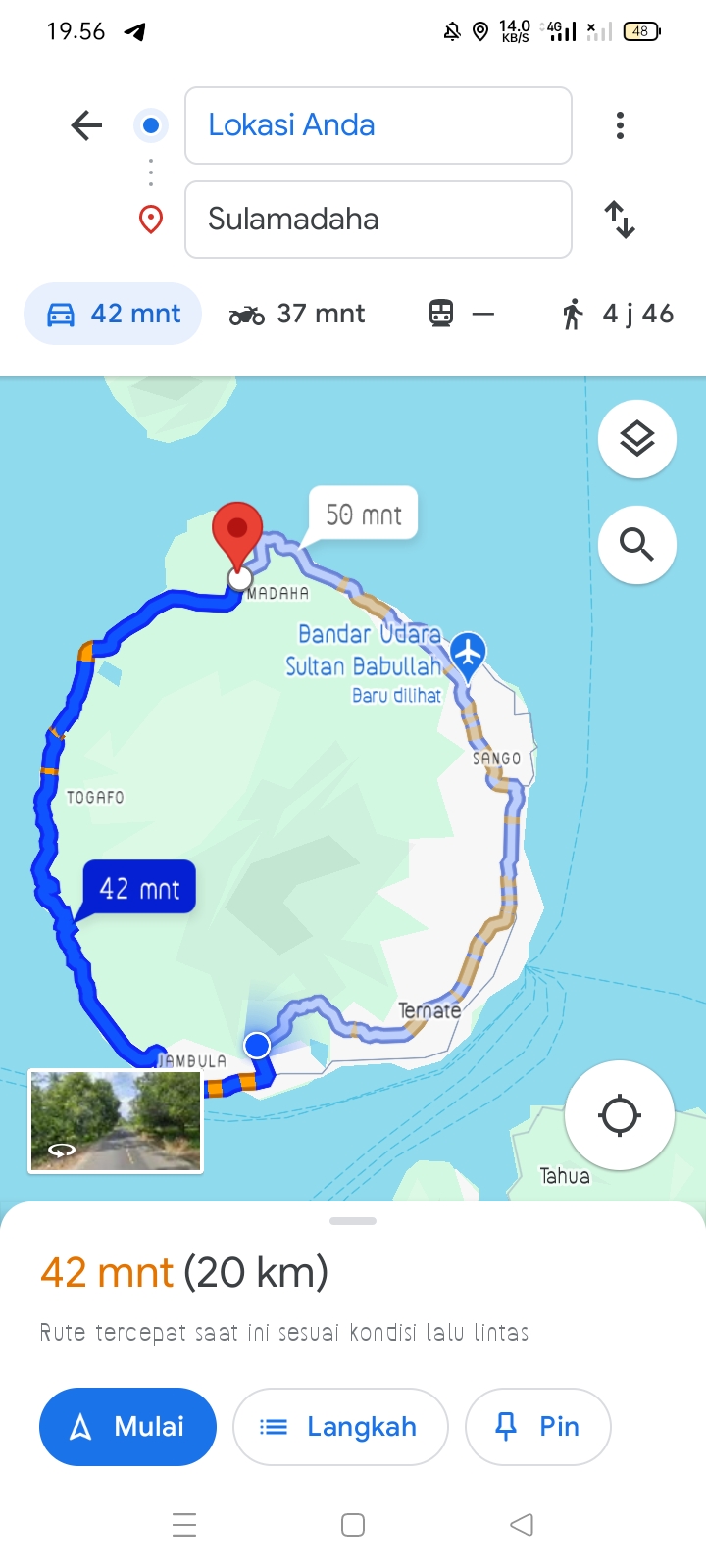Select the car travel mode 42 mnt
Viewport: 706px width, 1568px height.
click(x=113, y=314)
